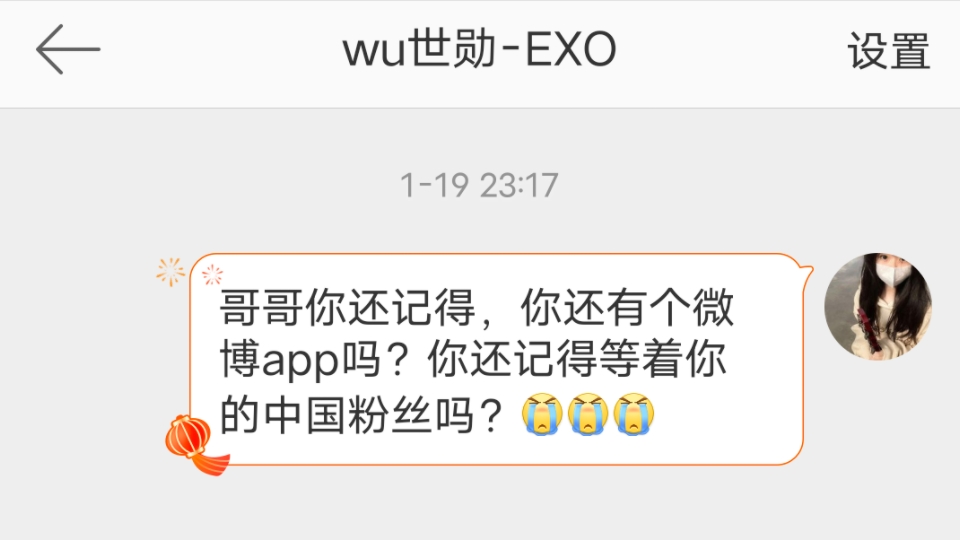The width and height of the screenshot is (960, 540).
Task: Open 设置 for this chat
Action: click(x=888, y=51)
